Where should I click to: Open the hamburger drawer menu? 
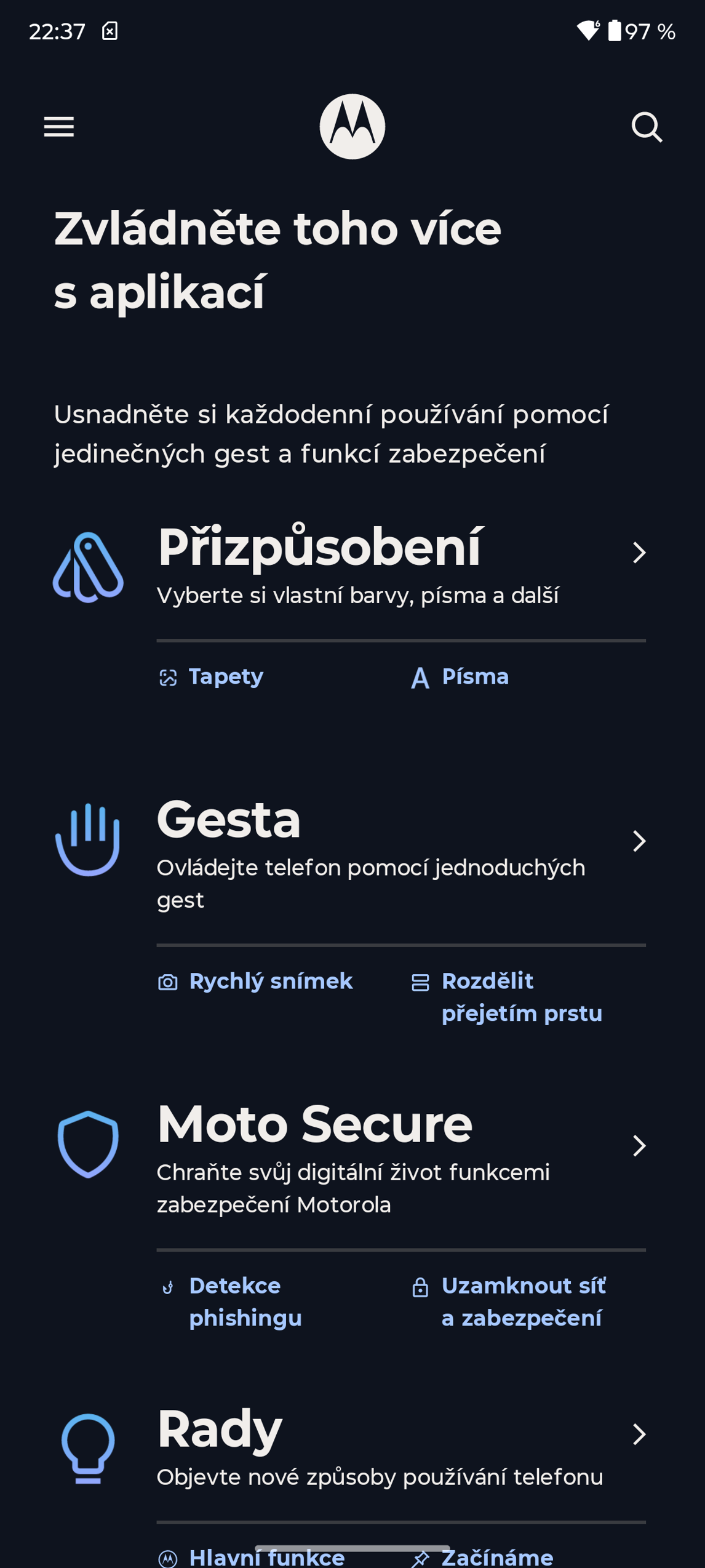coord(58,127)
